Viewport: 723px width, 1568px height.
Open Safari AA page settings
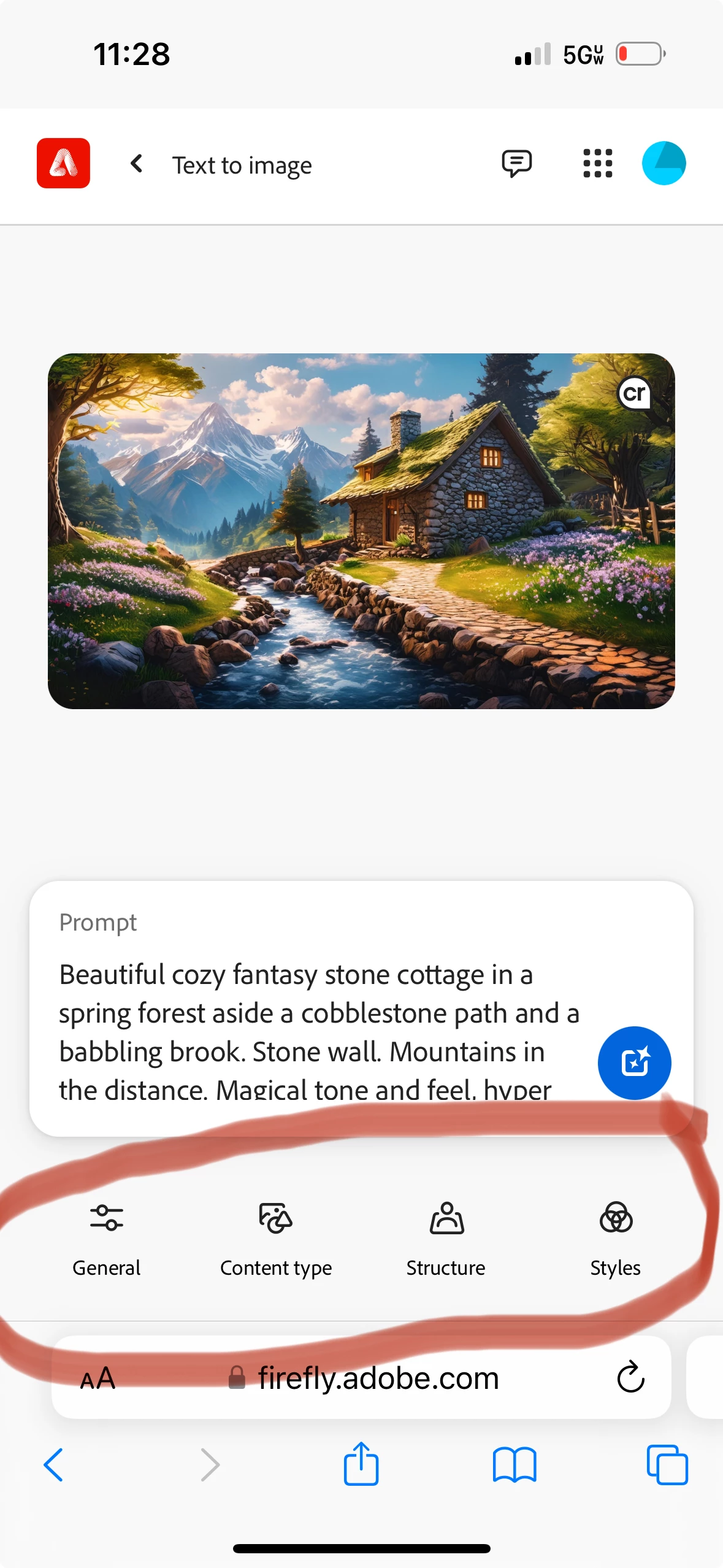tap(98, 1378)
